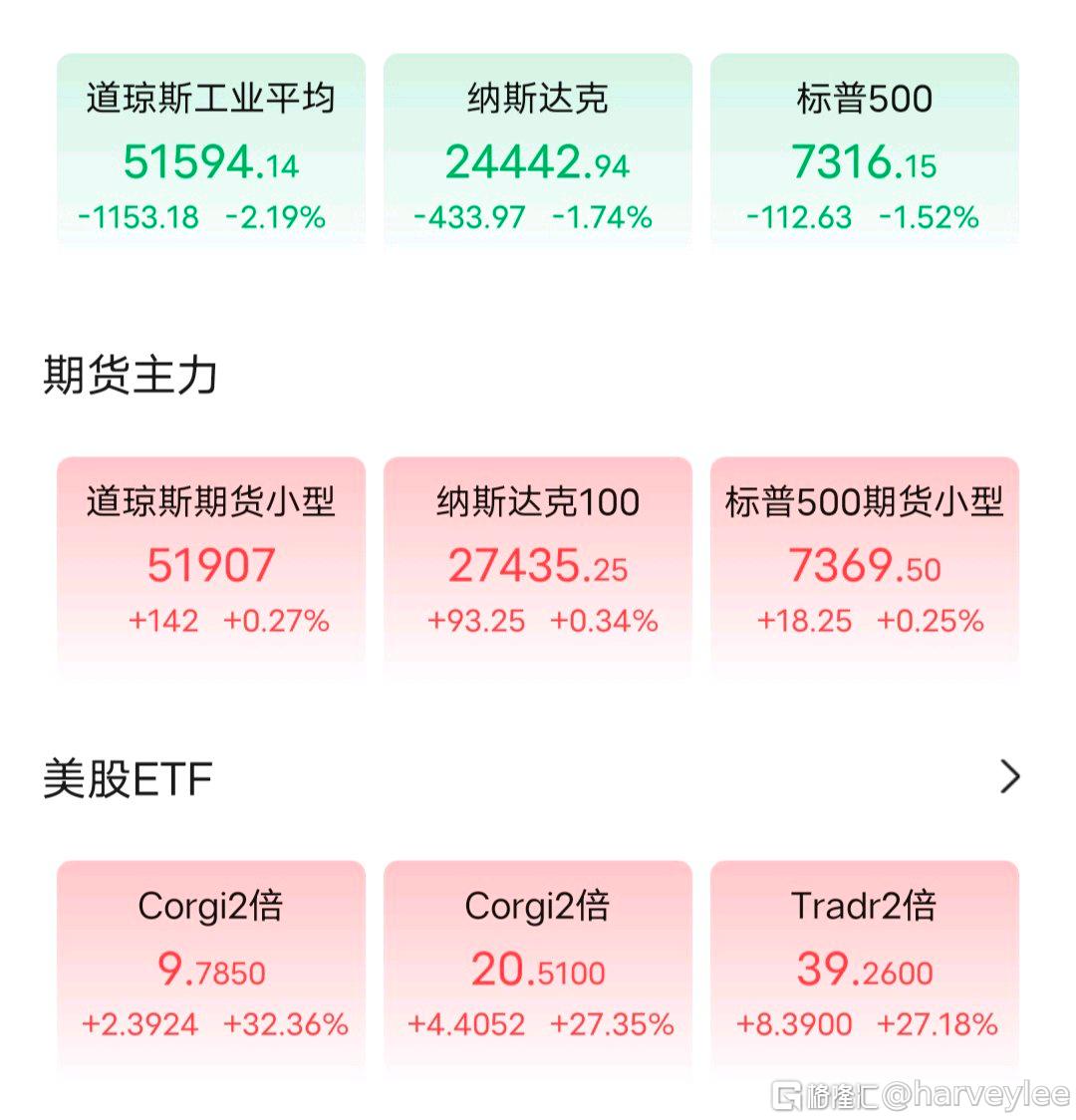Open the Corgi2倍 ETF priced 20.5100
Image resolution: width=1076 pixels, height=1120 pixels.
click(x=538, y=966)
